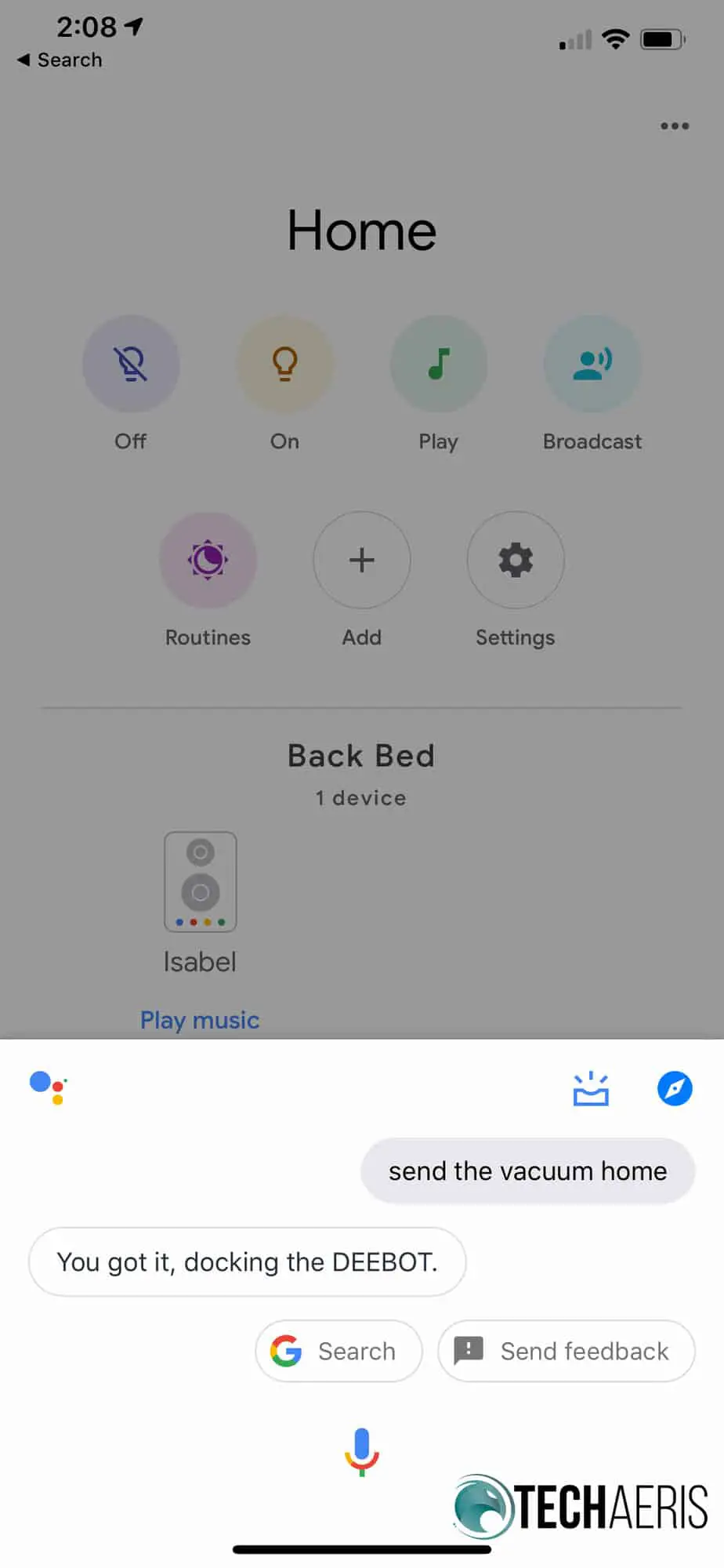Open Routines

coord(208,560)
